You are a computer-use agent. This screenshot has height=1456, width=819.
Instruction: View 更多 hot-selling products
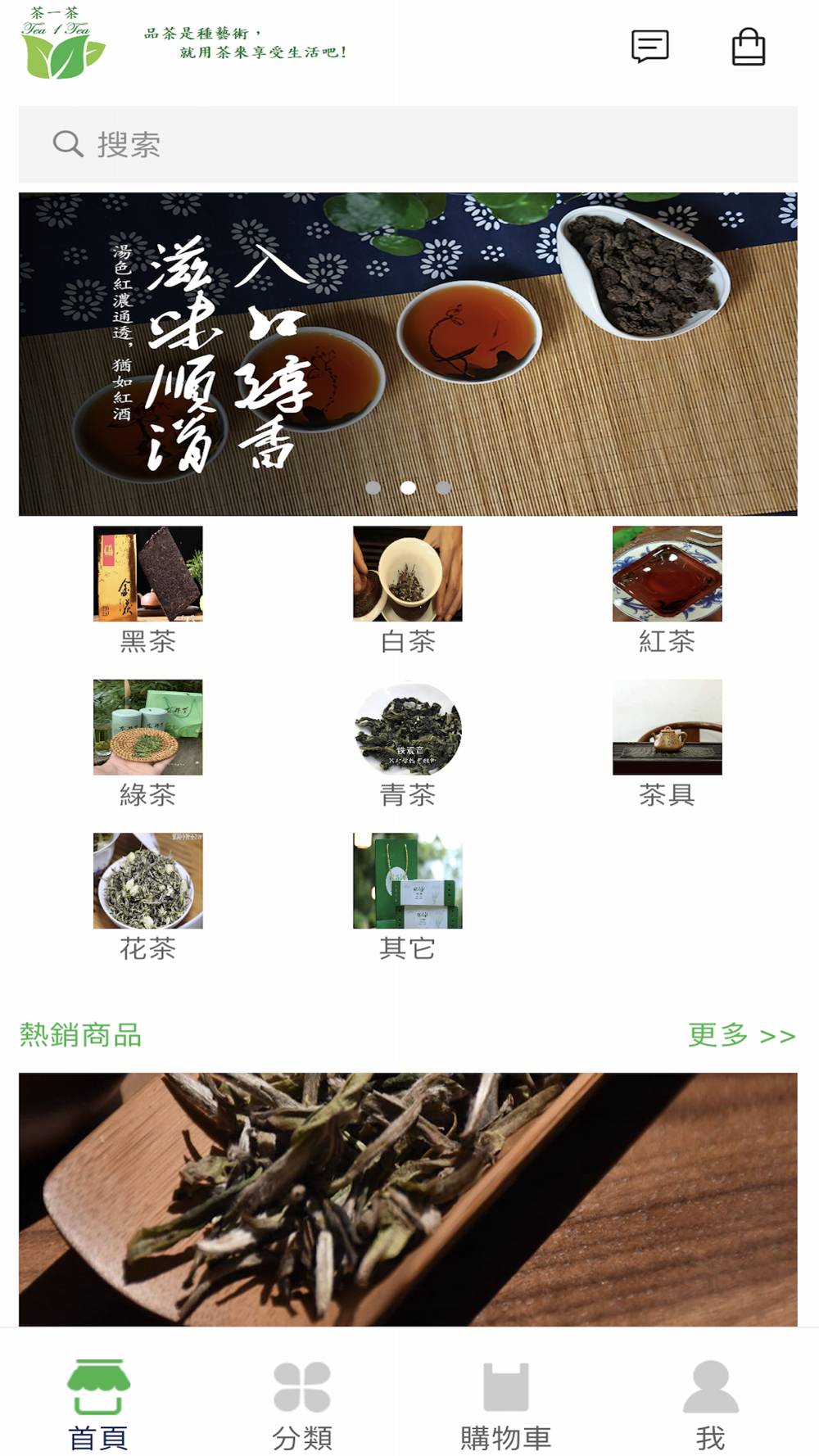741,1035
